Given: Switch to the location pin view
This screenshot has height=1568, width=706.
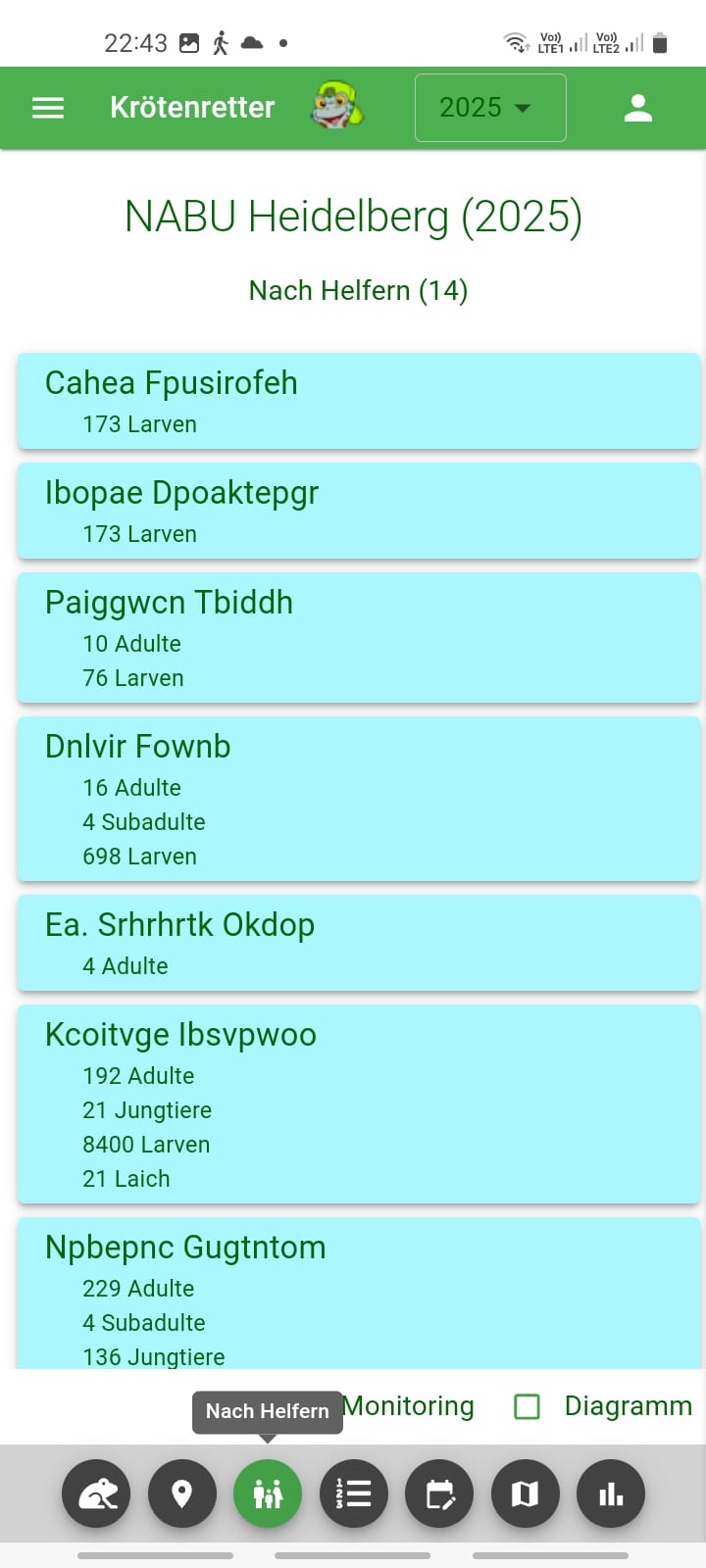Looking at the screenshot, I should click(x=181, y=1494).
